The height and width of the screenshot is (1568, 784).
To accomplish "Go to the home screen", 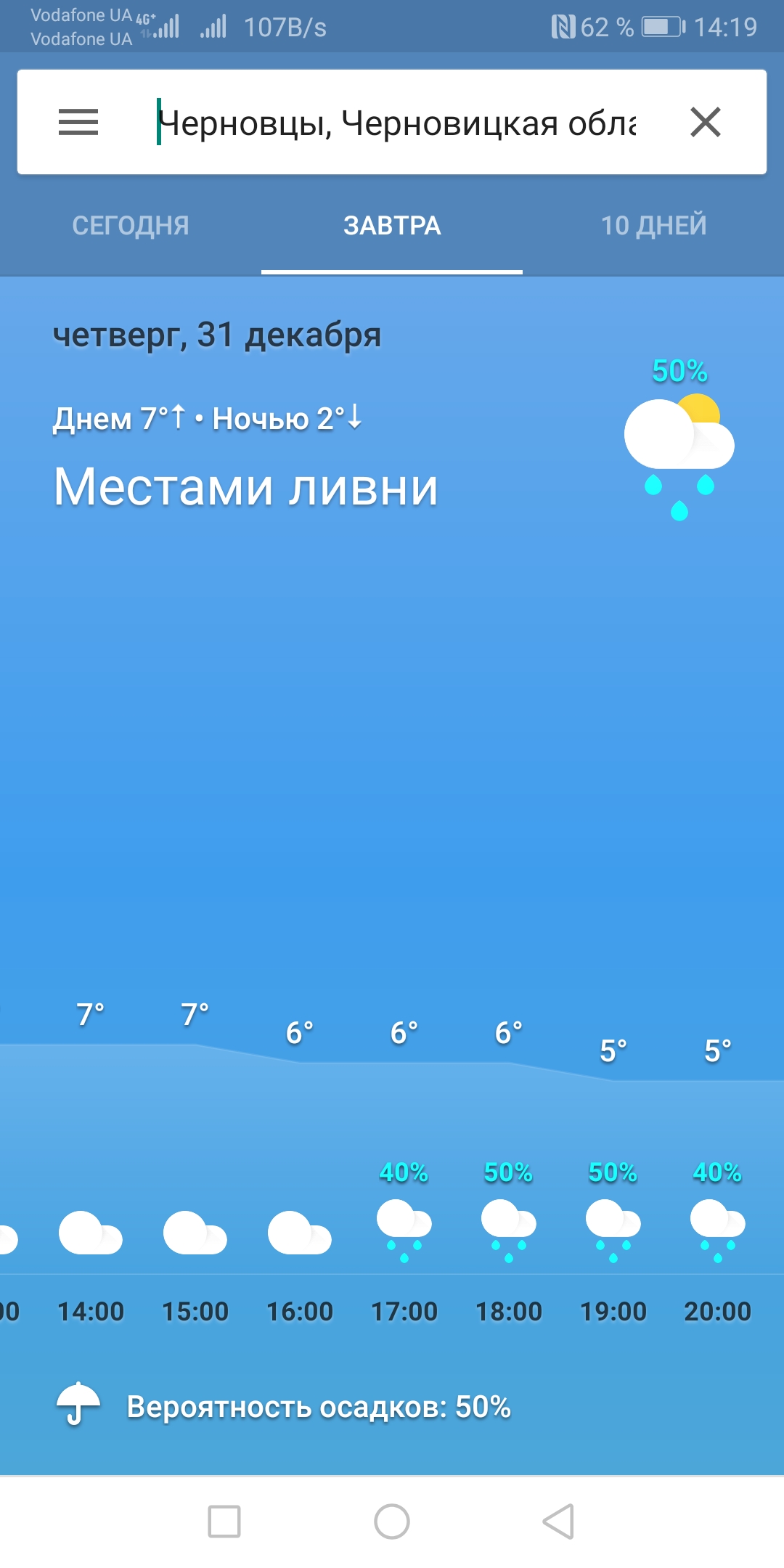I will coord(392,1522).
